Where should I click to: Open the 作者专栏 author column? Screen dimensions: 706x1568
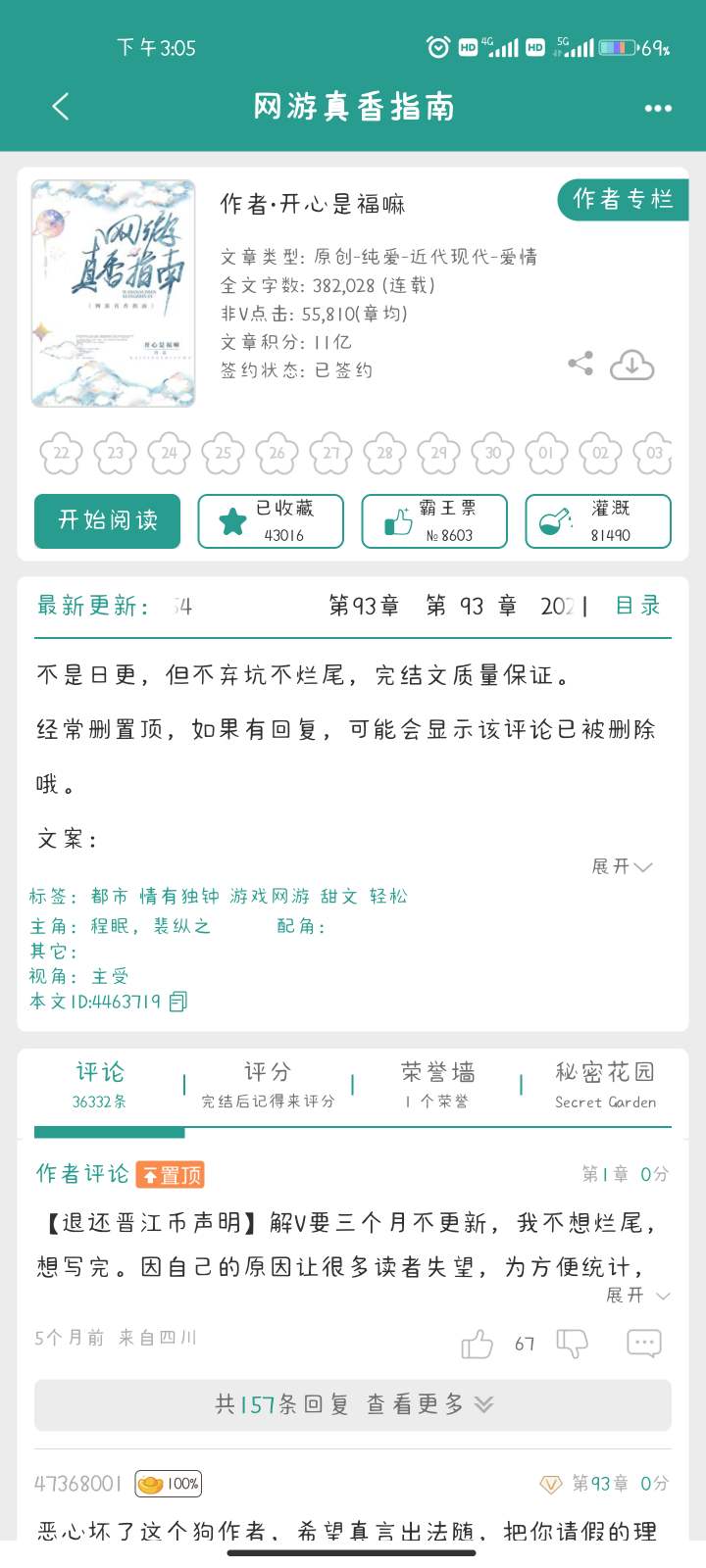623,200
